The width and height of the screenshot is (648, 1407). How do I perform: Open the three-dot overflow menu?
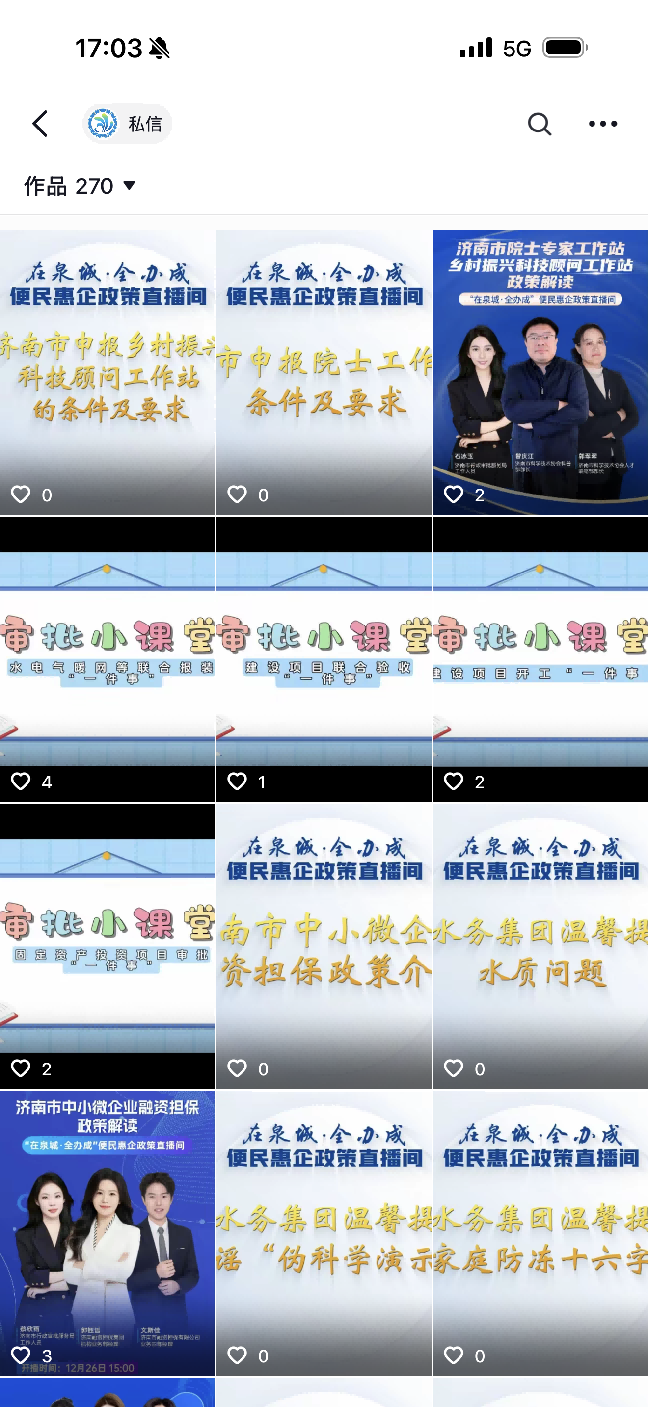point(603,124)
